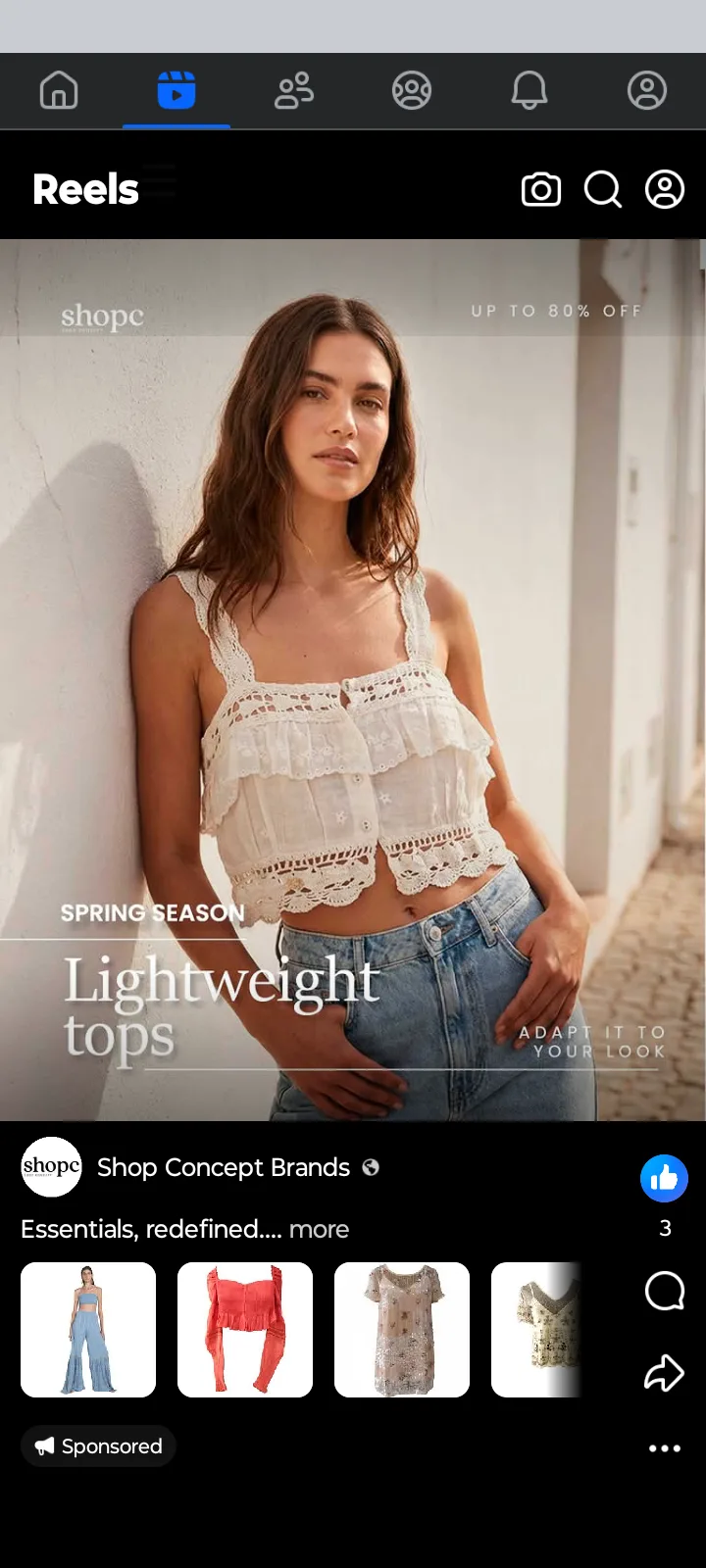Image resolution: width=706 pixels, height=1568 pixels.
Task: Create a reel with the camera icon
Action: pos(541,189)
